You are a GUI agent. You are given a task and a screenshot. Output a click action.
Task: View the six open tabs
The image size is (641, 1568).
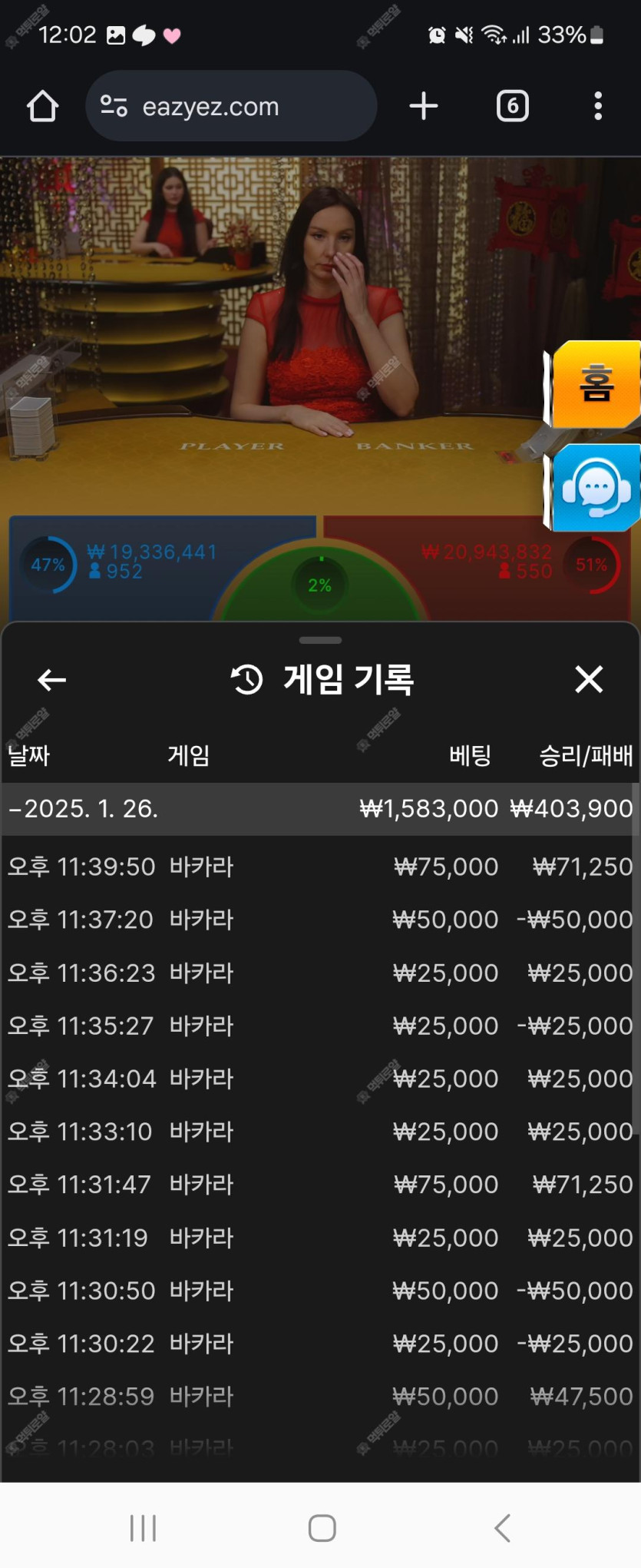click(512, 106)
